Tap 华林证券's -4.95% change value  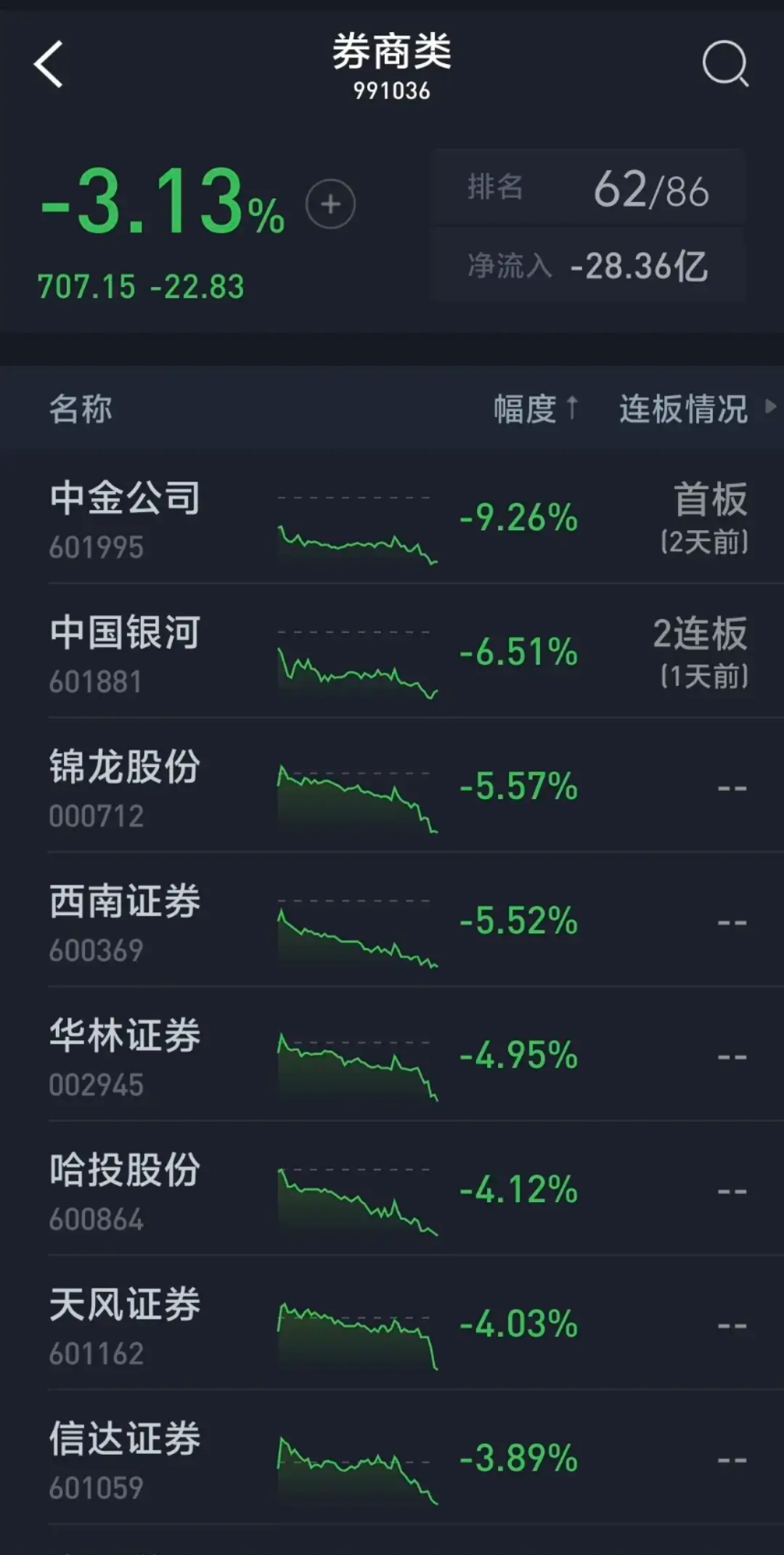click(519, 1055)
